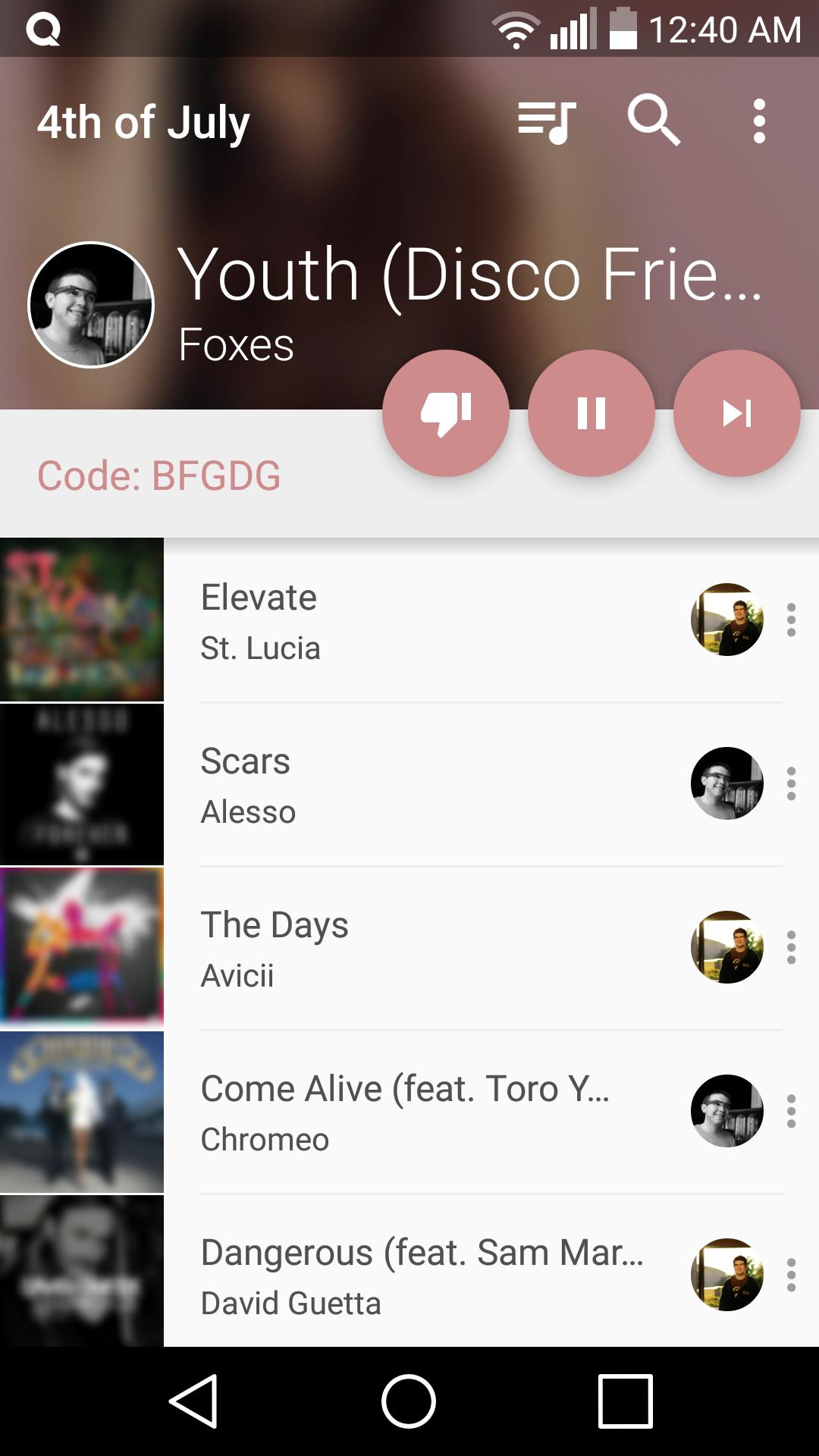The width and height of the screenshot is (819, 1456).
Task: Tap the 4th of July title
Action: click(143, 121)
